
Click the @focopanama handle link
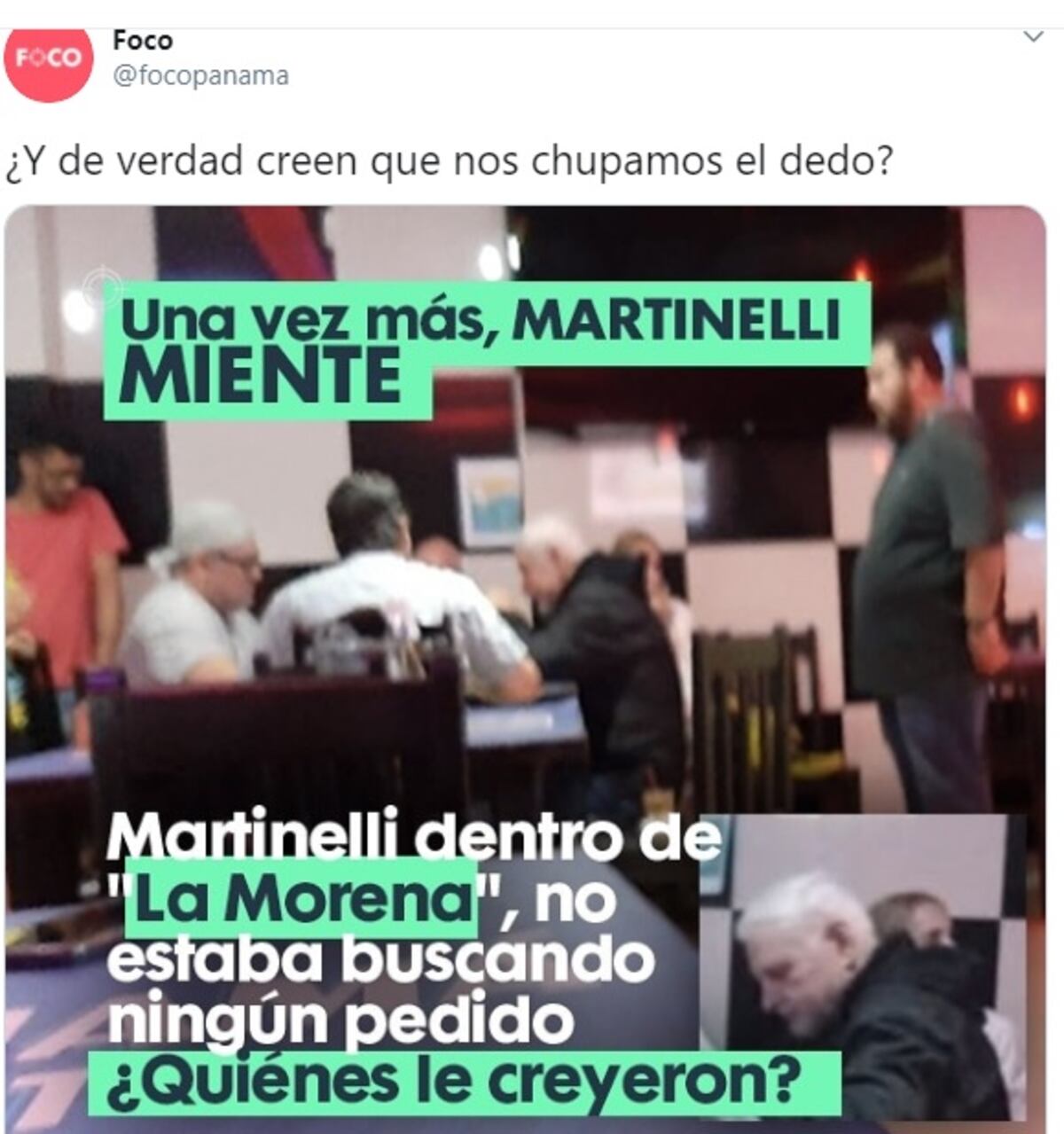[x=202, y=75]
